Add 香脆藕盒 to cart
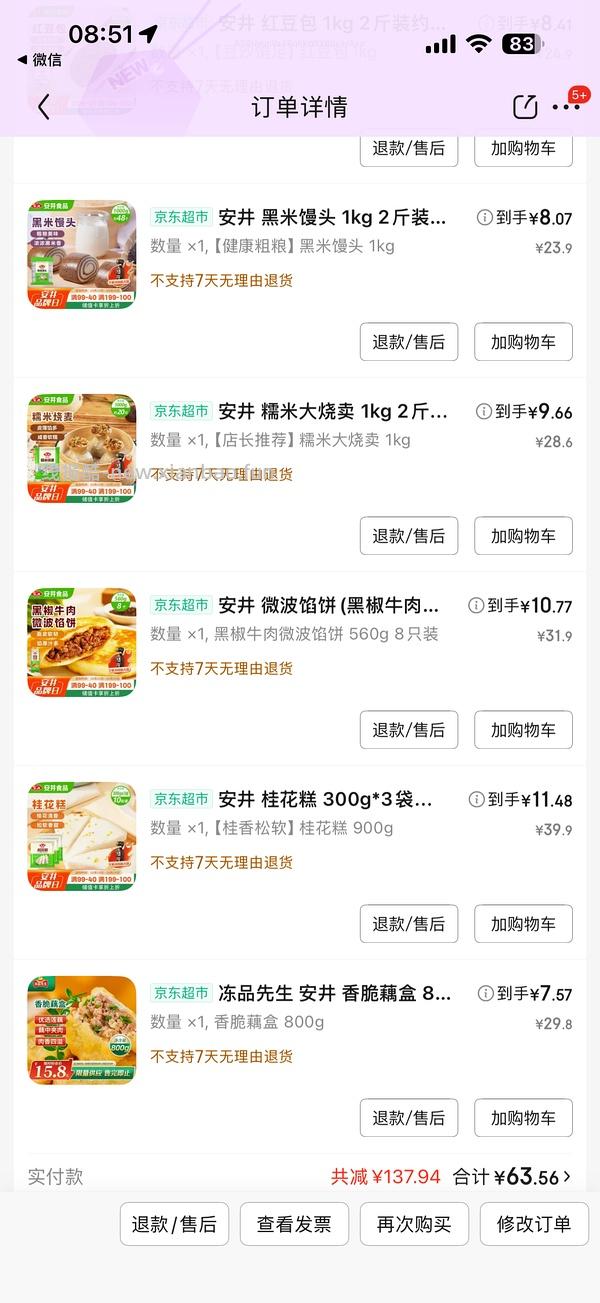 pyautogui.click(x=523, y=1118)
